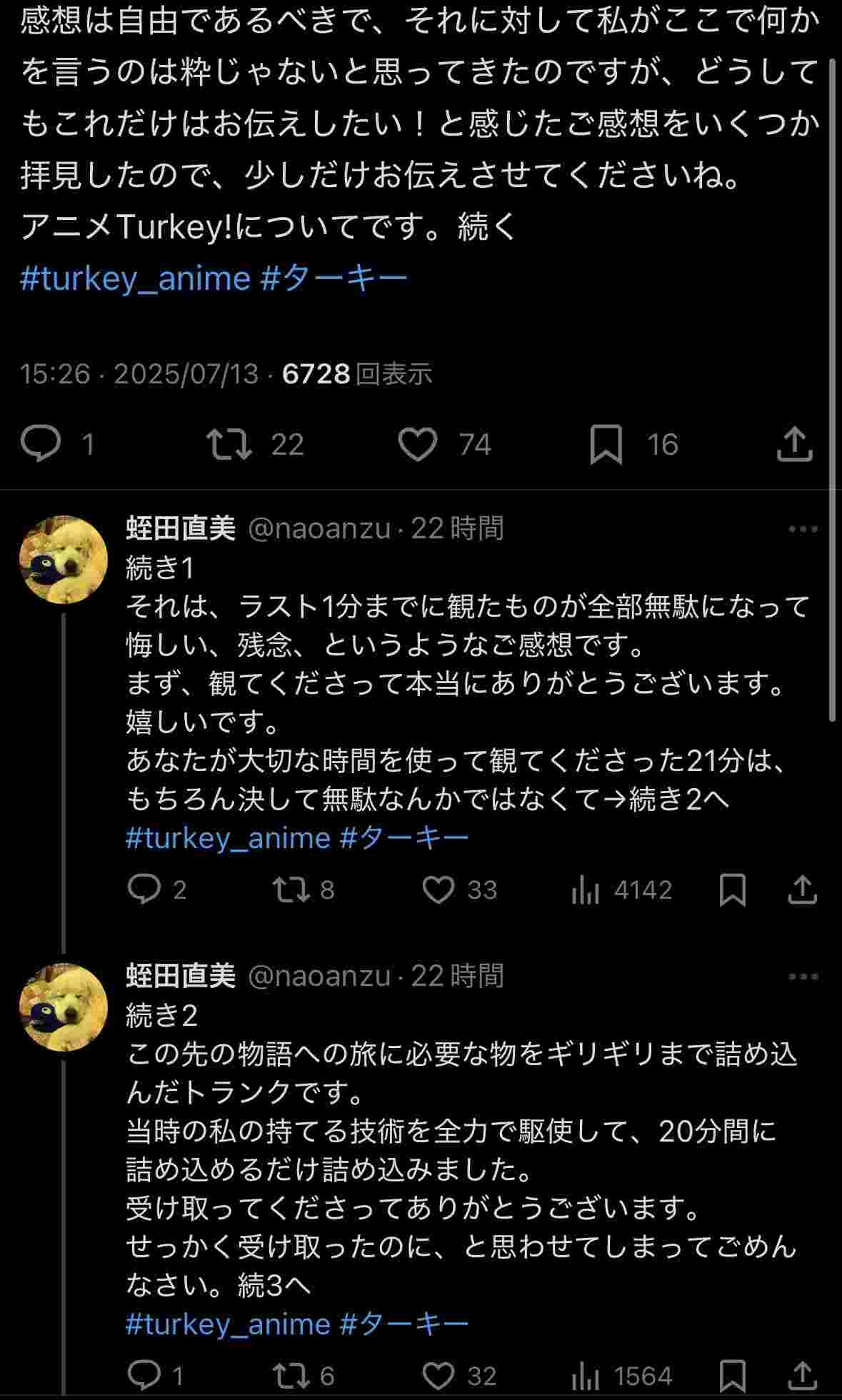Like the 続き2 reply with 32 likes

point(438,1376)
